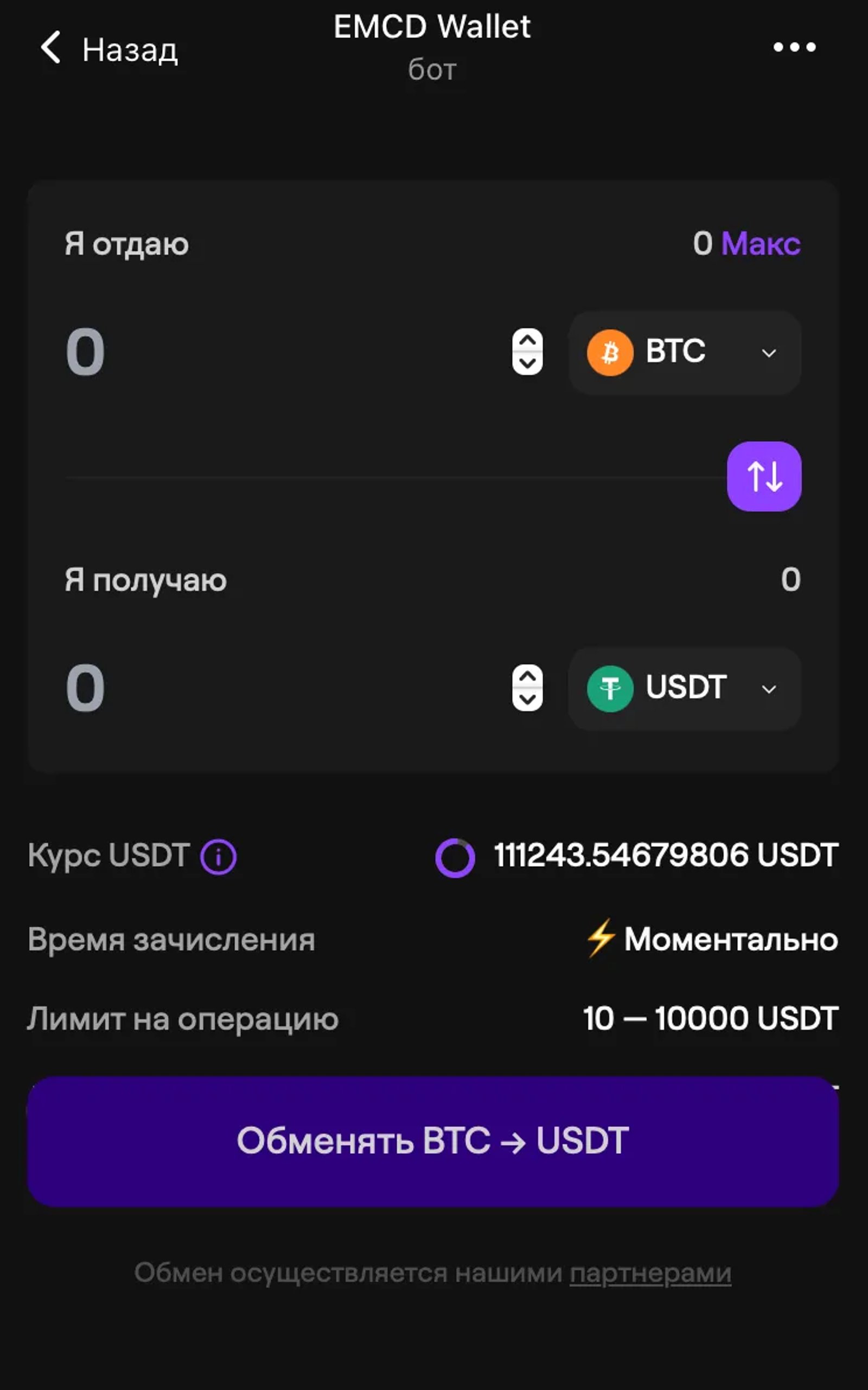Screen dimensions: 868x1390
Task: Tap the back chevron next to Назад
Action: pos(50,47)
